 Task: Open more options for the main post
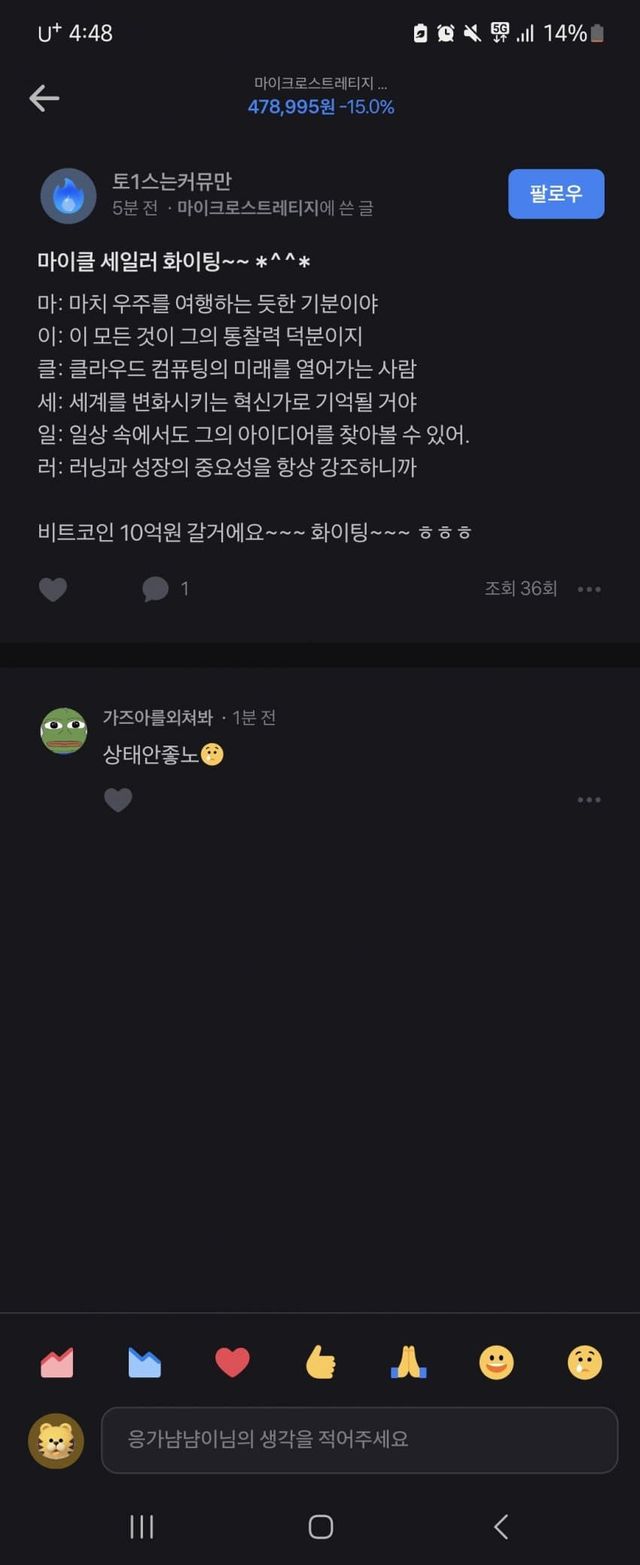point(589,589)
